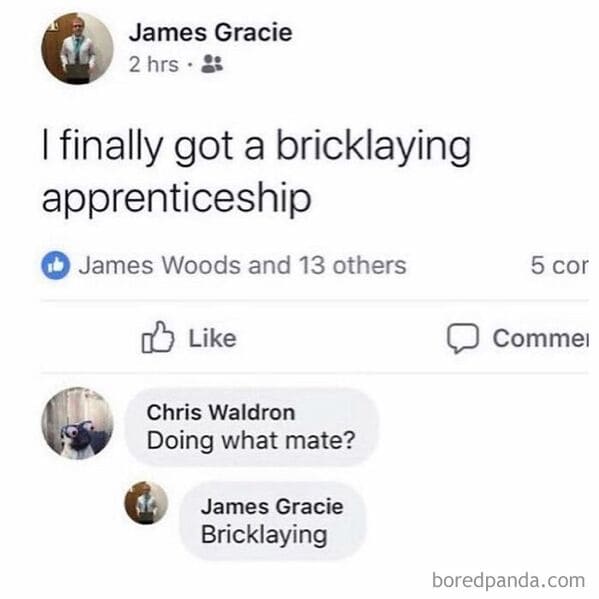Tap James Gracie's avatar beside the Bricklaying reply
The height and width of the screenshot is (599, 599).
(146, 502)
